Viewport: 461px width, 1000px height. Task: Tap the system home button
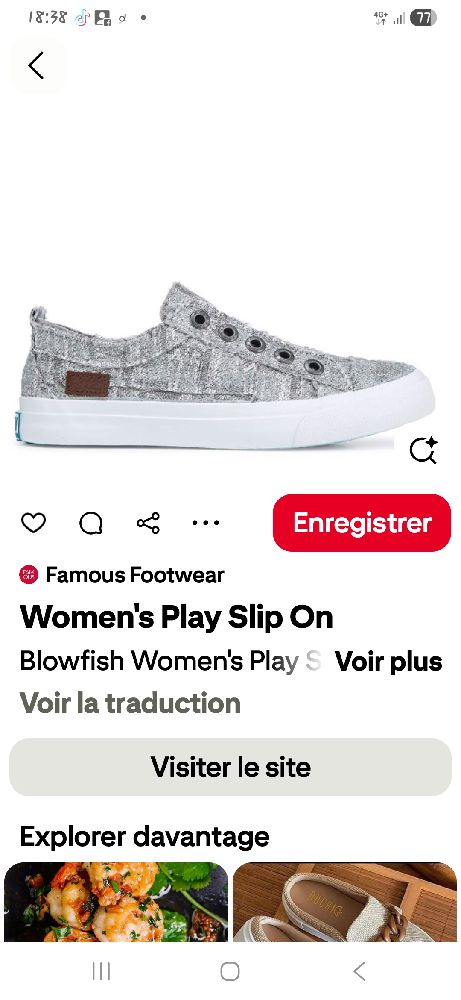pyautogui.click(x=230, y=971)
